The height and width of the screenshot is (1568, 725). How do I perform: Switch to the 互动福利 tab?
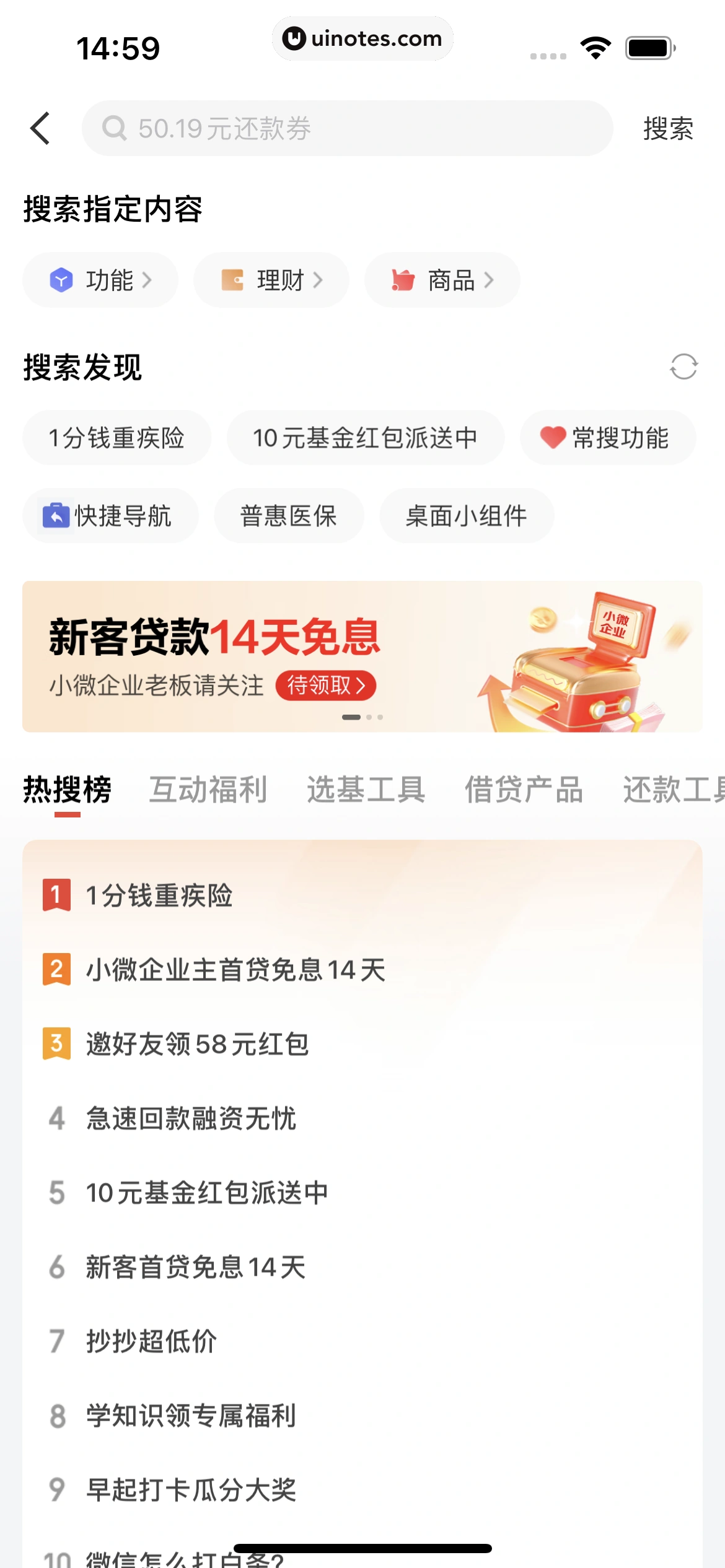208,790
